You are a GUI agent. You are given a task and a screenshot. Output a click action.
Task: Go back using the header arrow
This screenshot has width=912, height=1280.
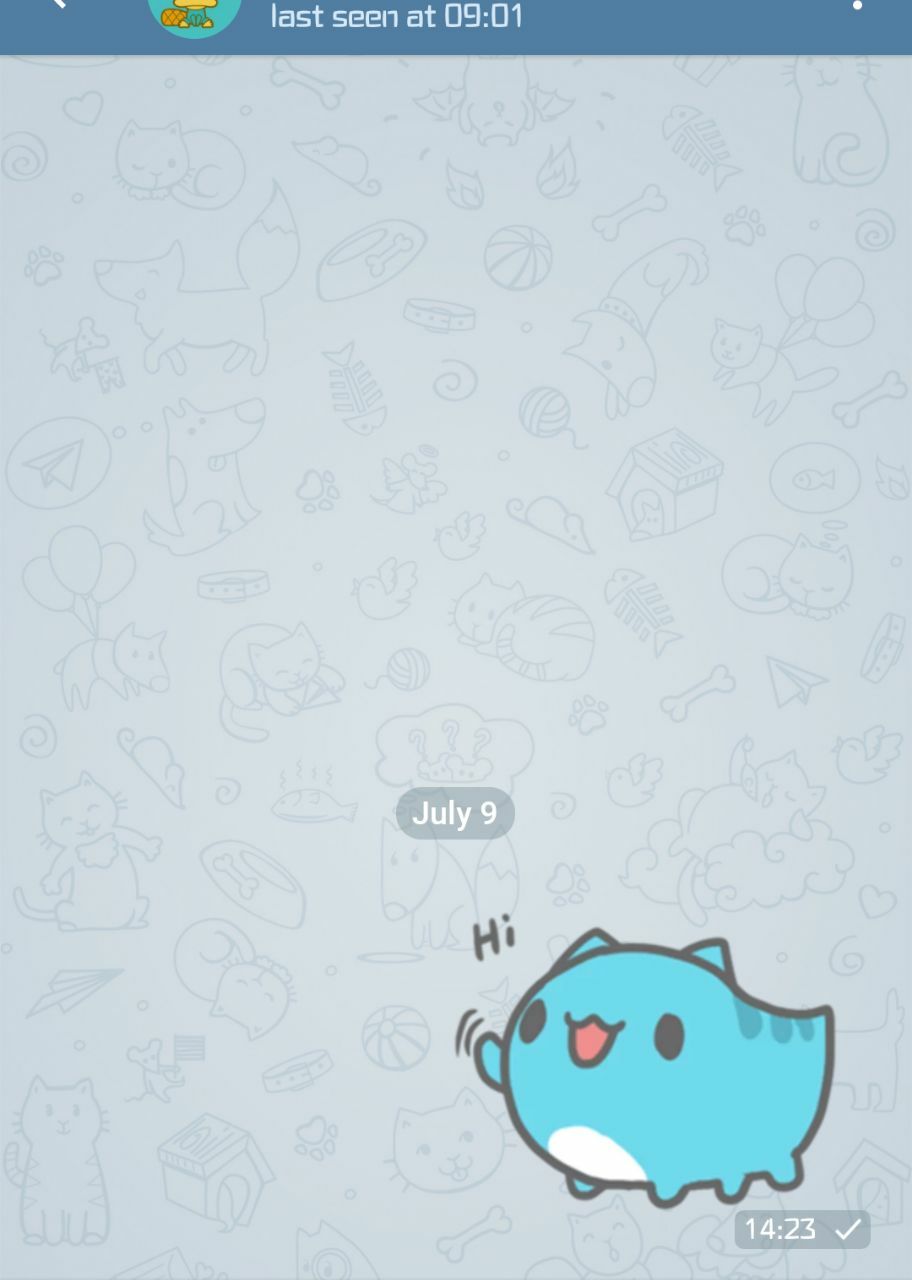pos(58,5)
